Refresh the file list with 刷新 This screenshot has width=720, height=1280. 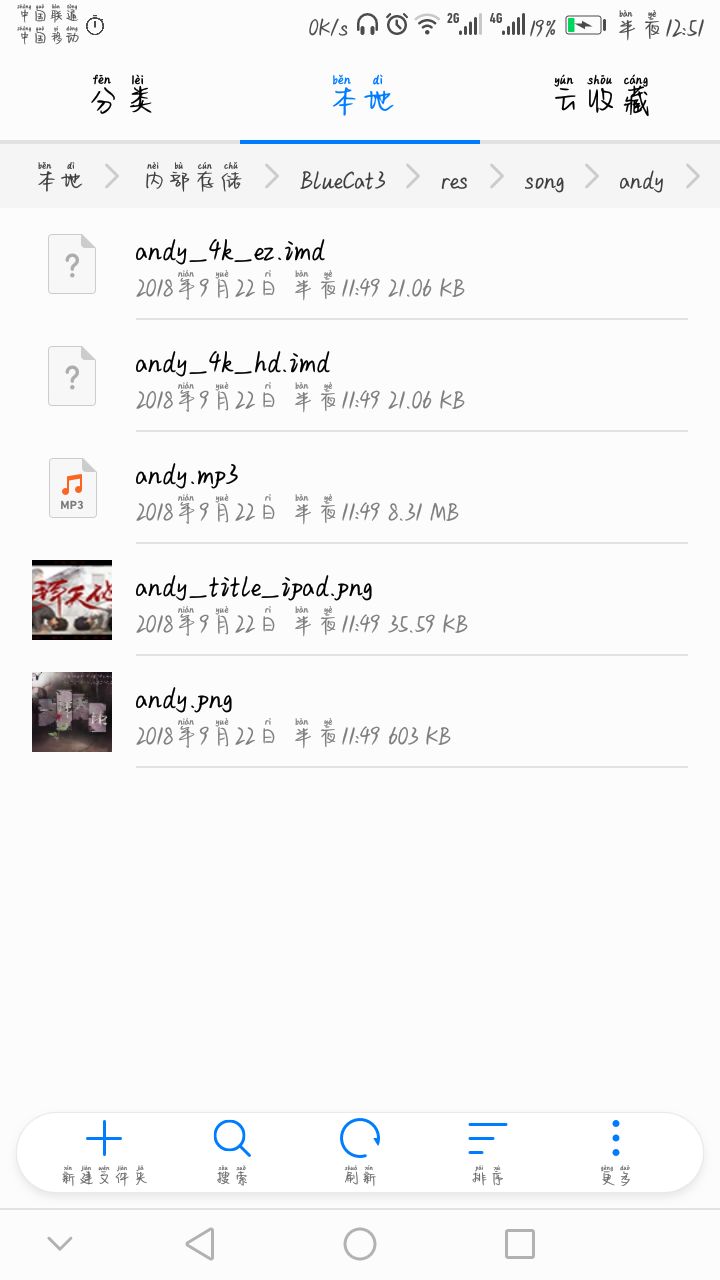point(360,1152)
